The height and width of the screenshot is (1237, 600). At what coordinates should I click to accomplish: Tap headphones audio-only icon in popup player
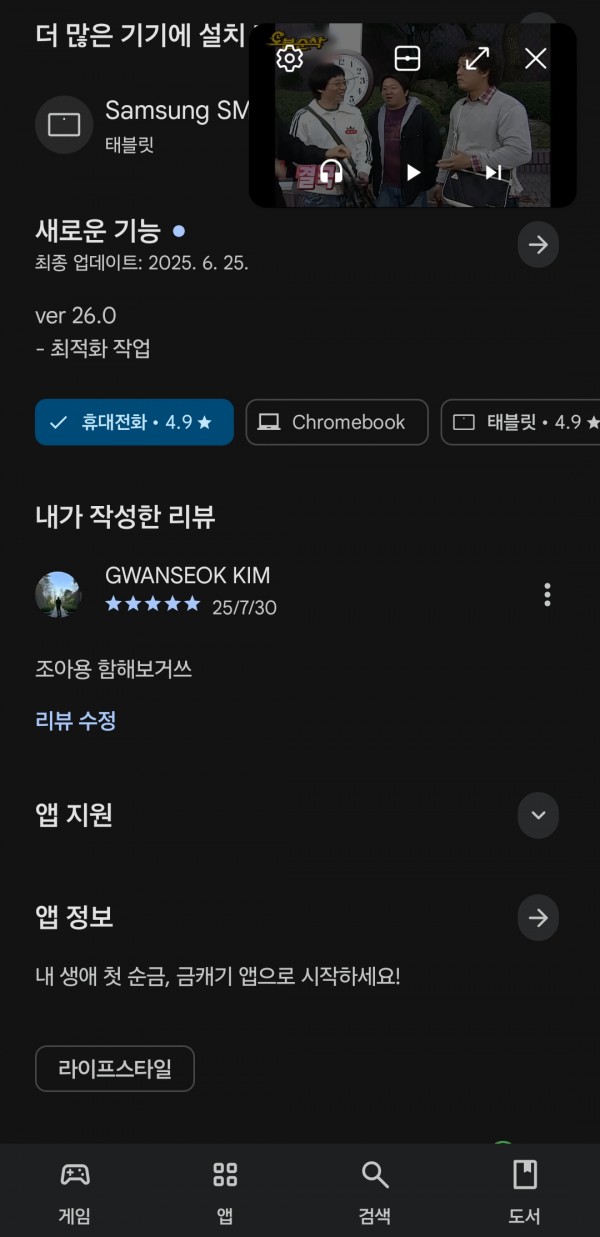331,172
